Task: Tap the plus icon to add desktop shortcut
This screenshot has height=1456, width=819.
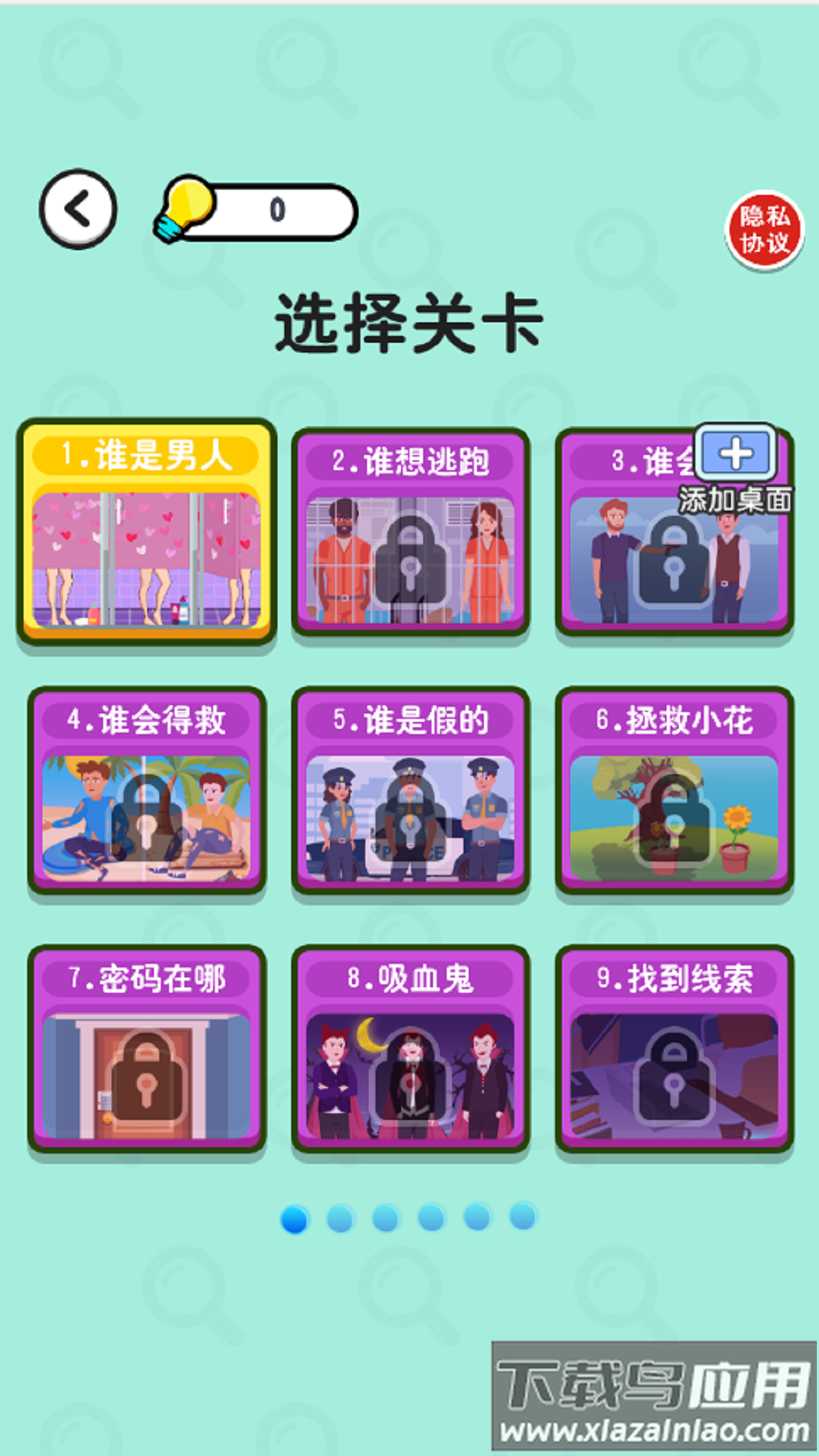Action: point(734,453)
